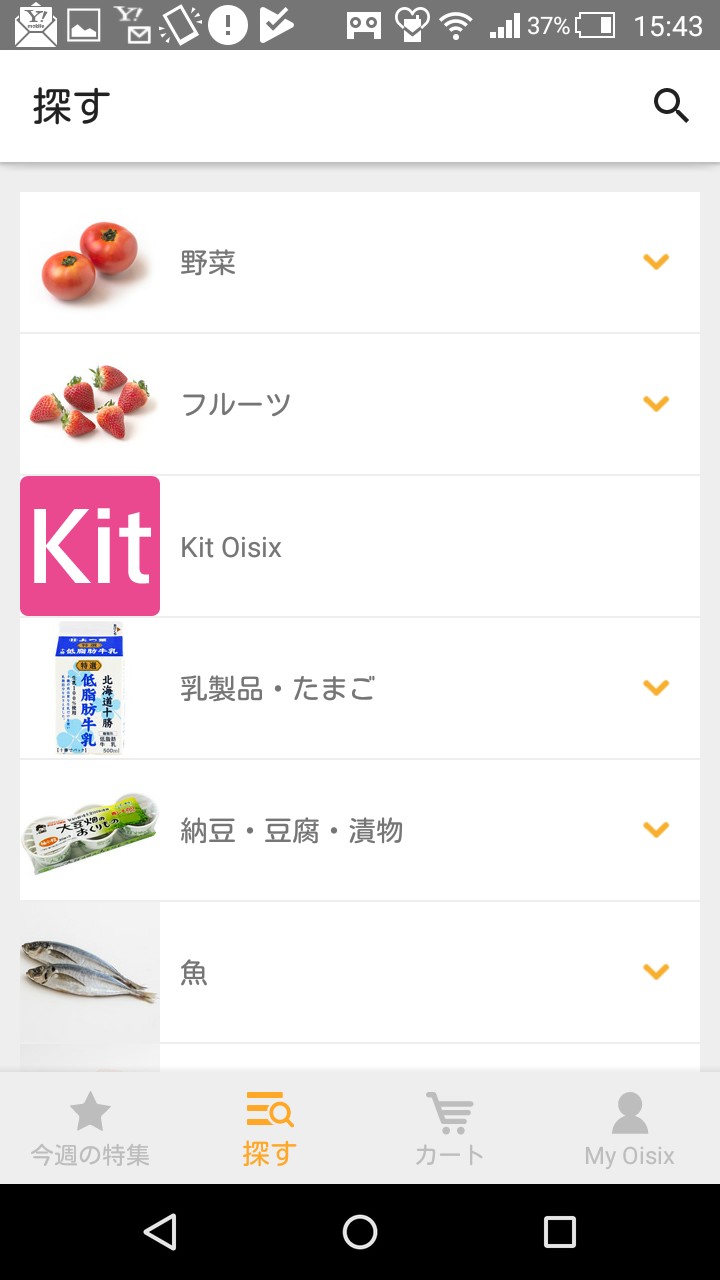Open the My Oisix tab
Screen dimensions: 720x1280
(629, 1130)
